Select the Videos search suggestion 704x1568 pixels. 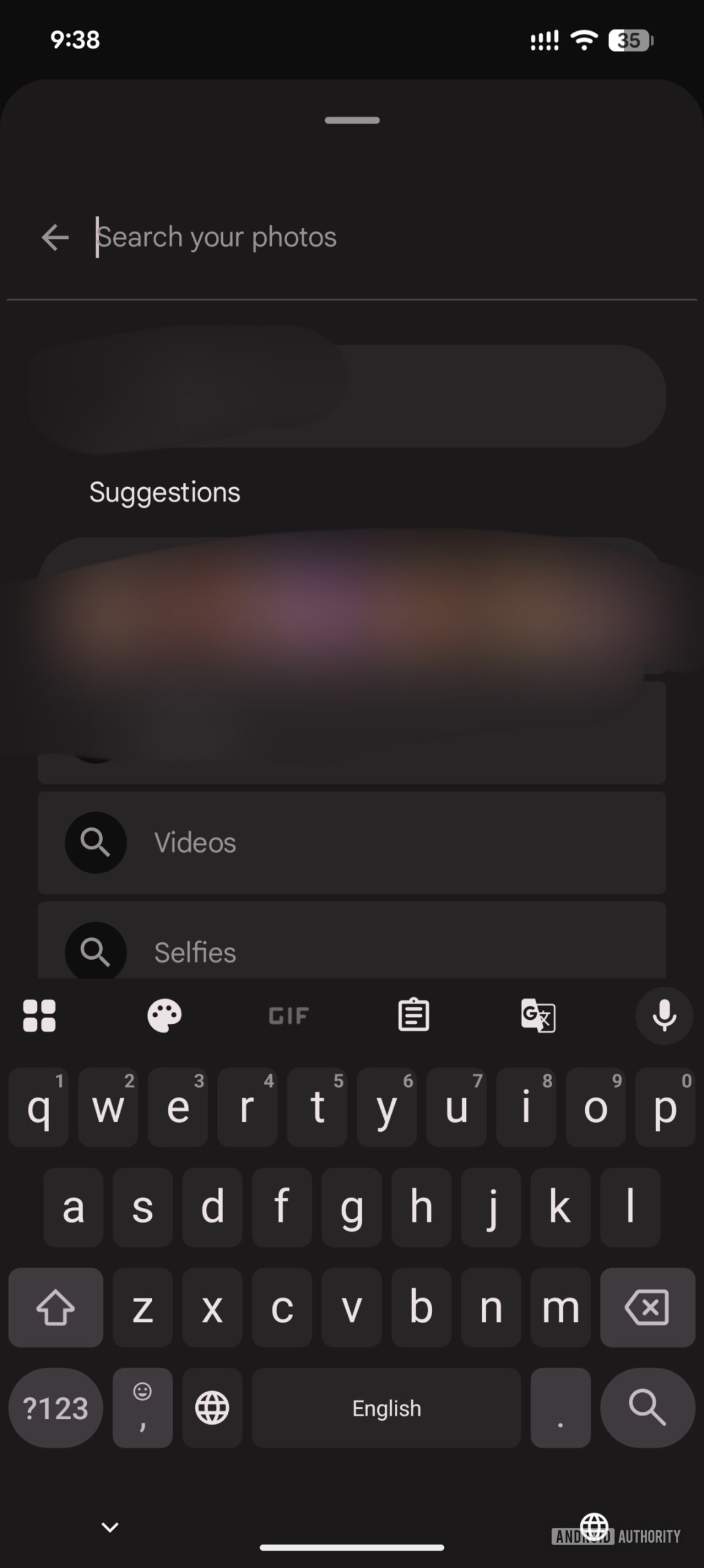pyautogui.click(x=351, y=842)
